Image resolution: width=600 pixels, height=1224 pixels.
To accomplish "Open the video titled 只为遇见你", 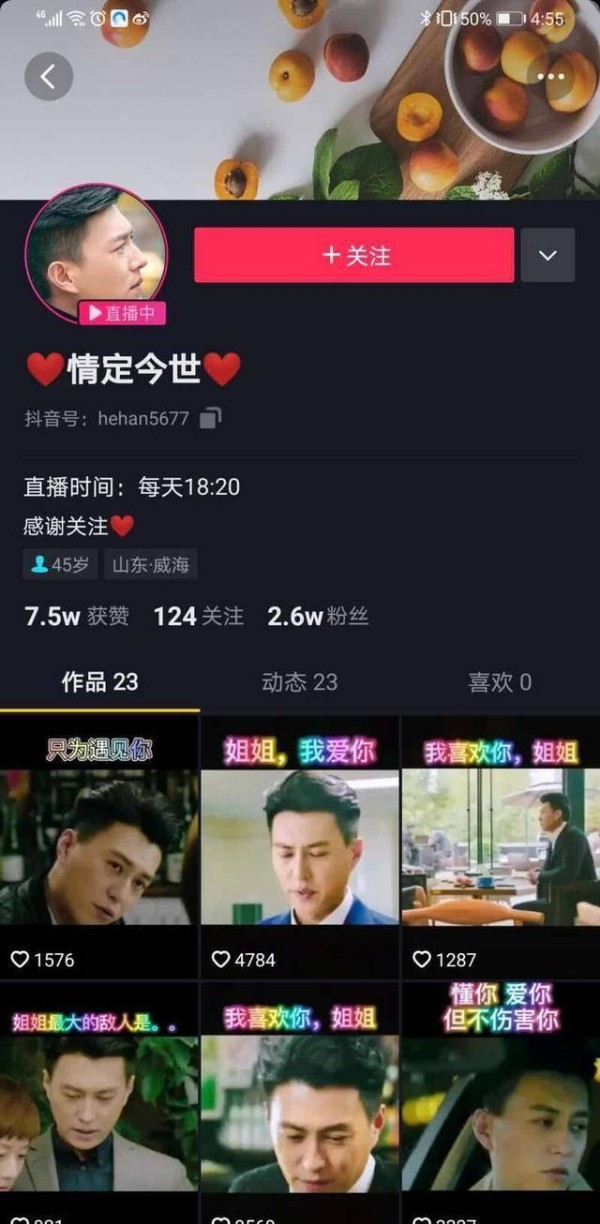I will (x=99, y=847).
